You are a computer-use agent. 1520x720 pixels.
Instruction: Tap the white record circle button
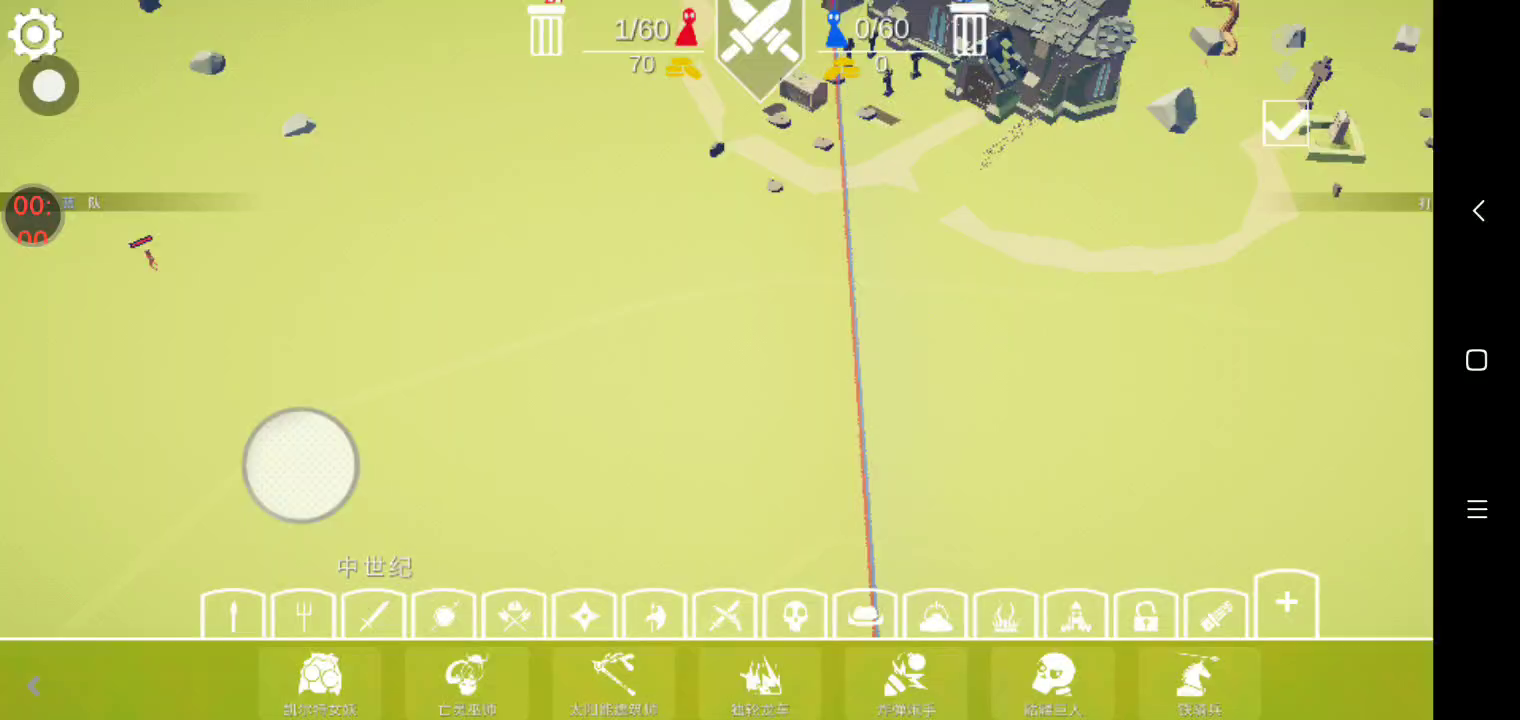[x=48, y=86]
